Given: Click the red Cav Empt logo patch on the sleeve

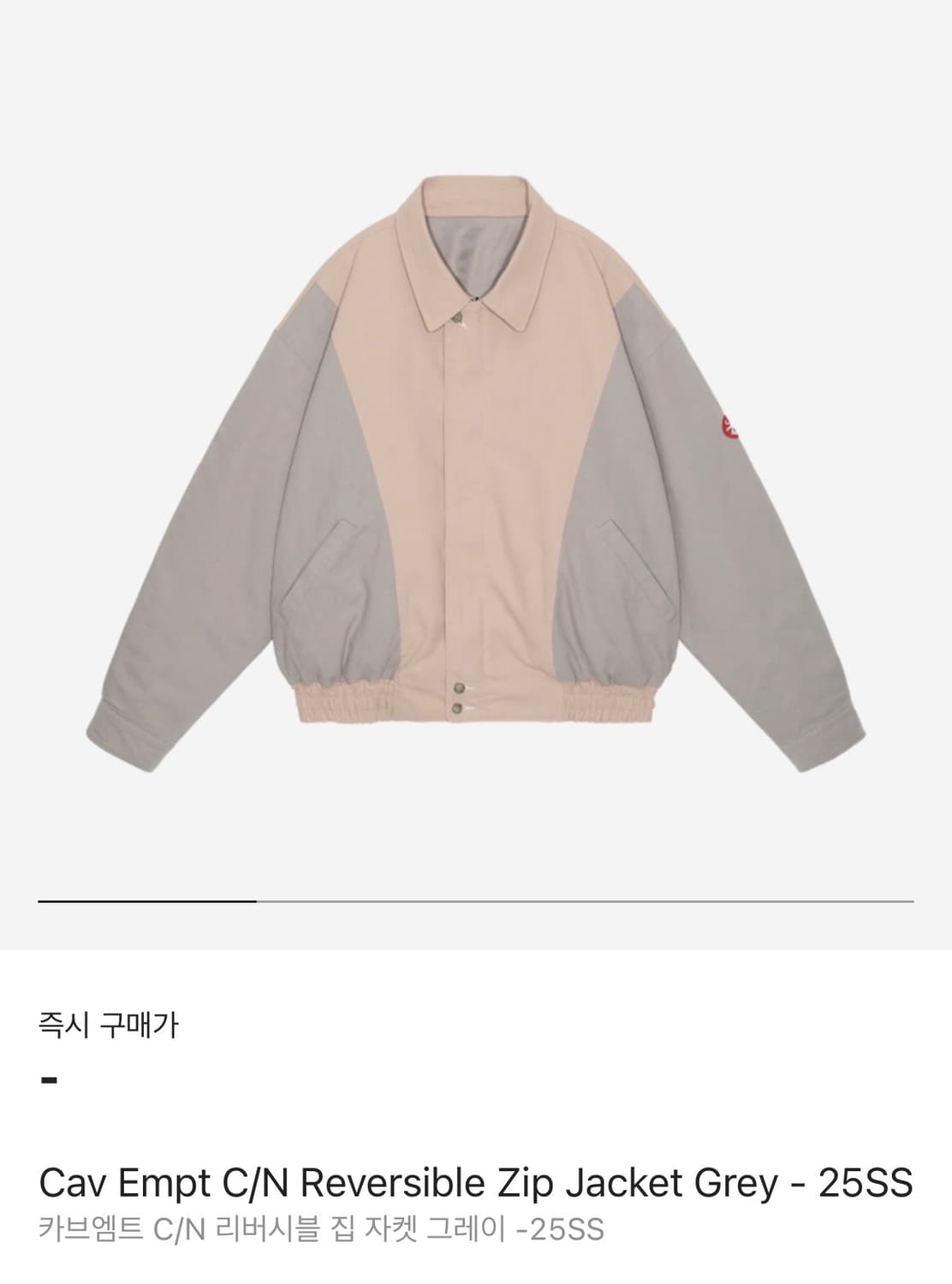Looking at the screenshot, I should coord(729,428).
